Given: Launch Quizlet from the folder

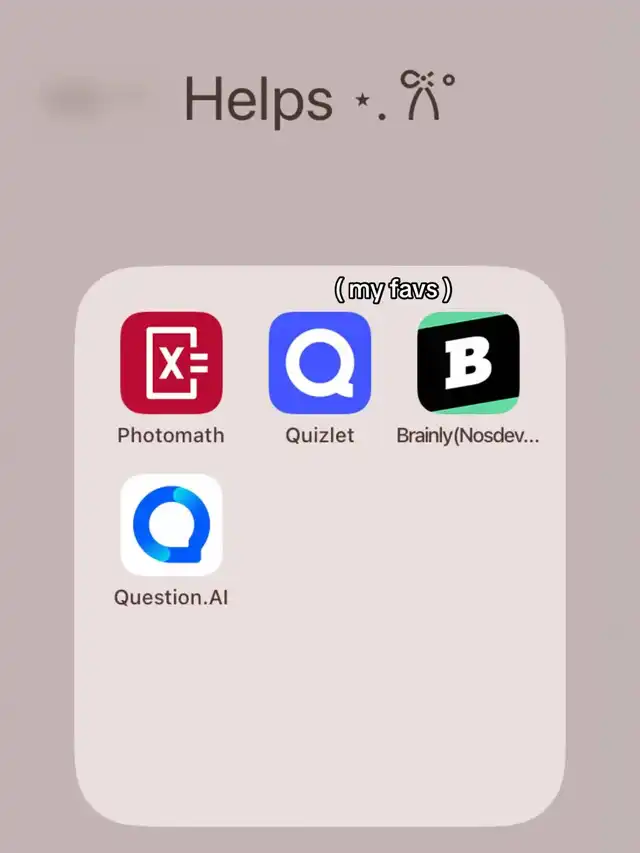Looking at the screenshot, I should point(320,363).
